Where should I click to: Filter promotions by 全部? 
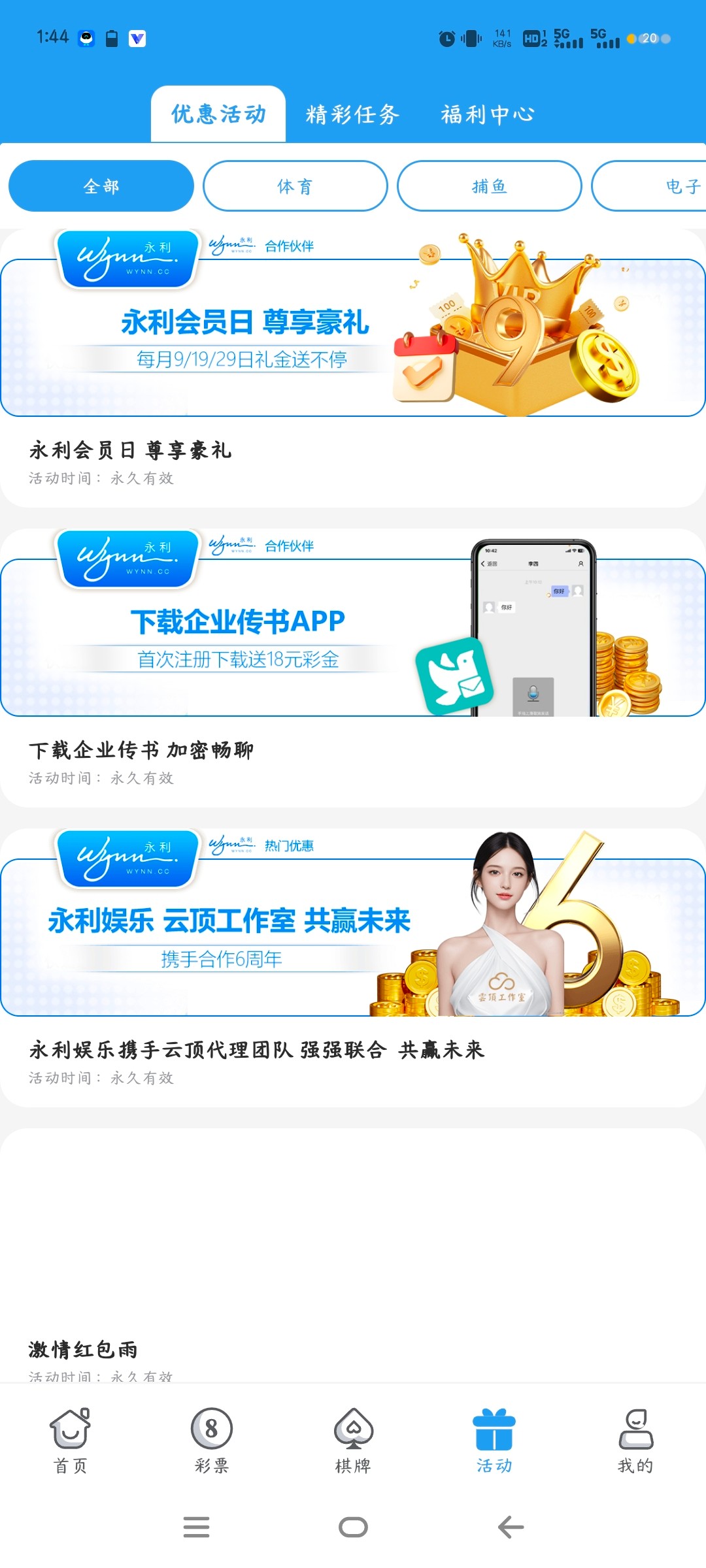click(101, 186)
